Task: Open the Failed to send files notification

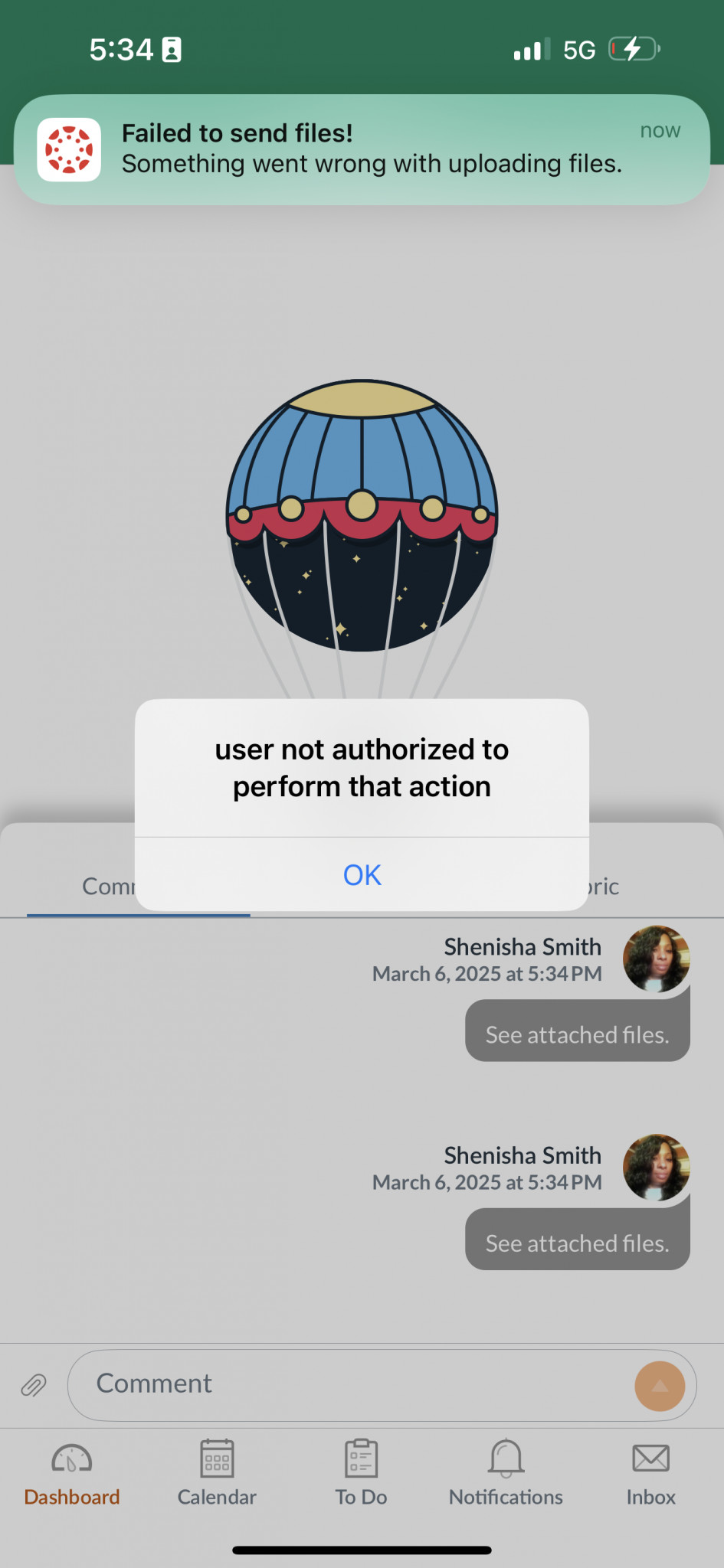Action: 362,149
